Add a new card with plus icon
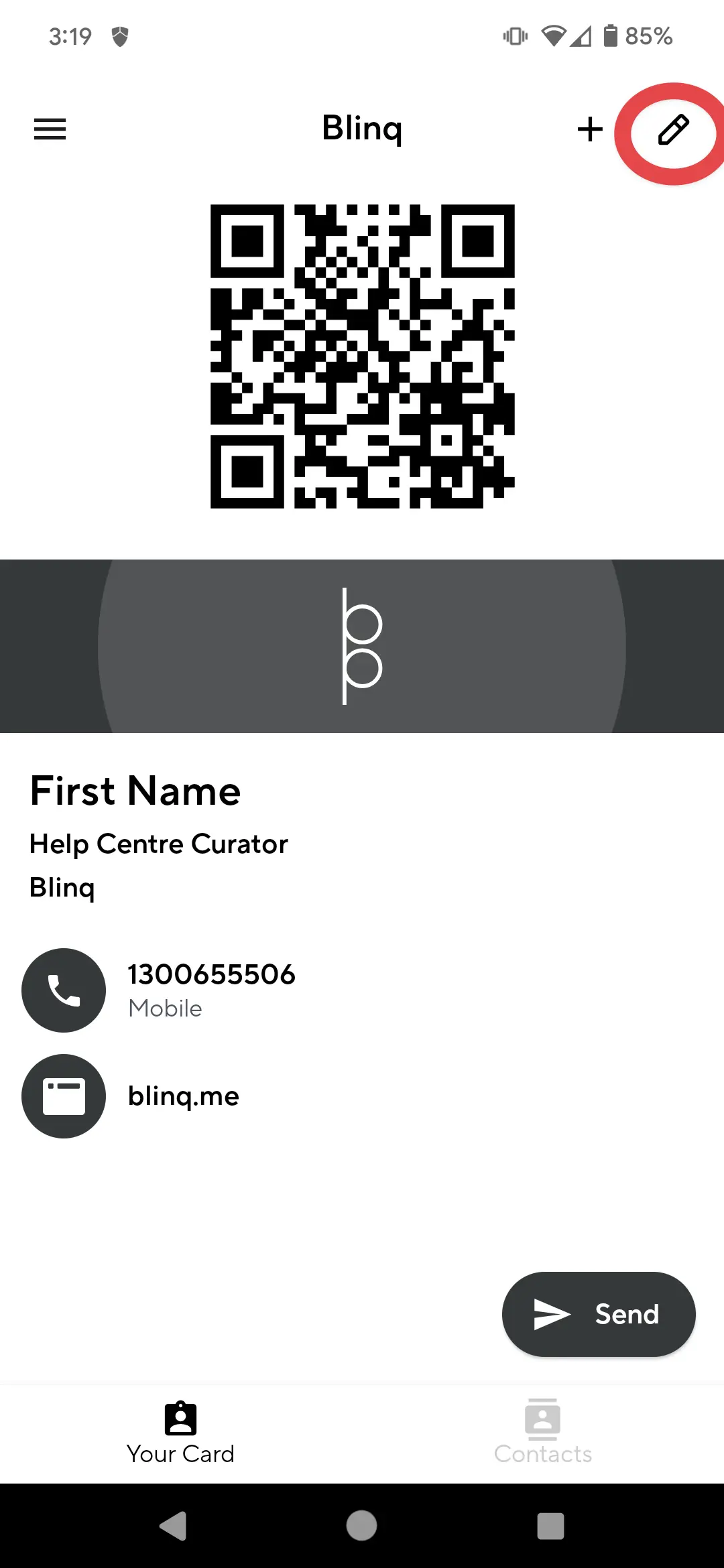Viewport: 724px width, 1568px height. point(590,129)
